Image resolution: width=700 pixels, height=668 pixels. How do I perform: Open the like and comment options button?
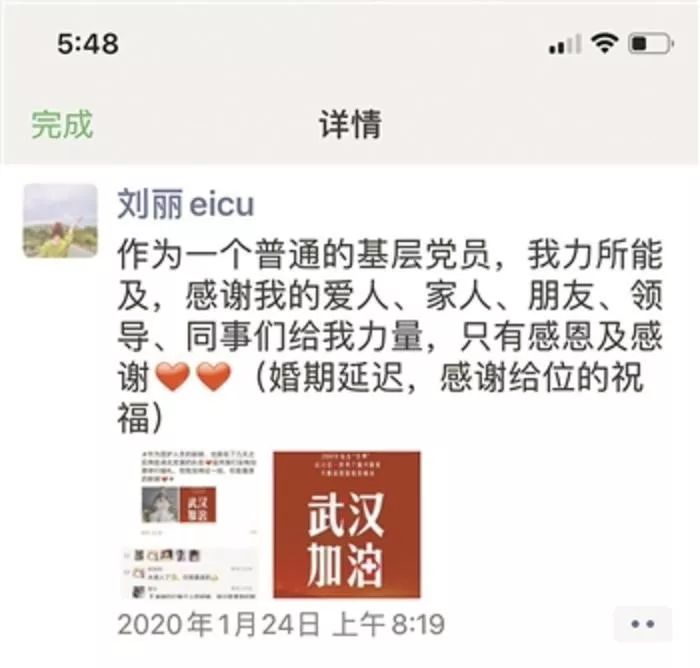click(x=642, y=624)
